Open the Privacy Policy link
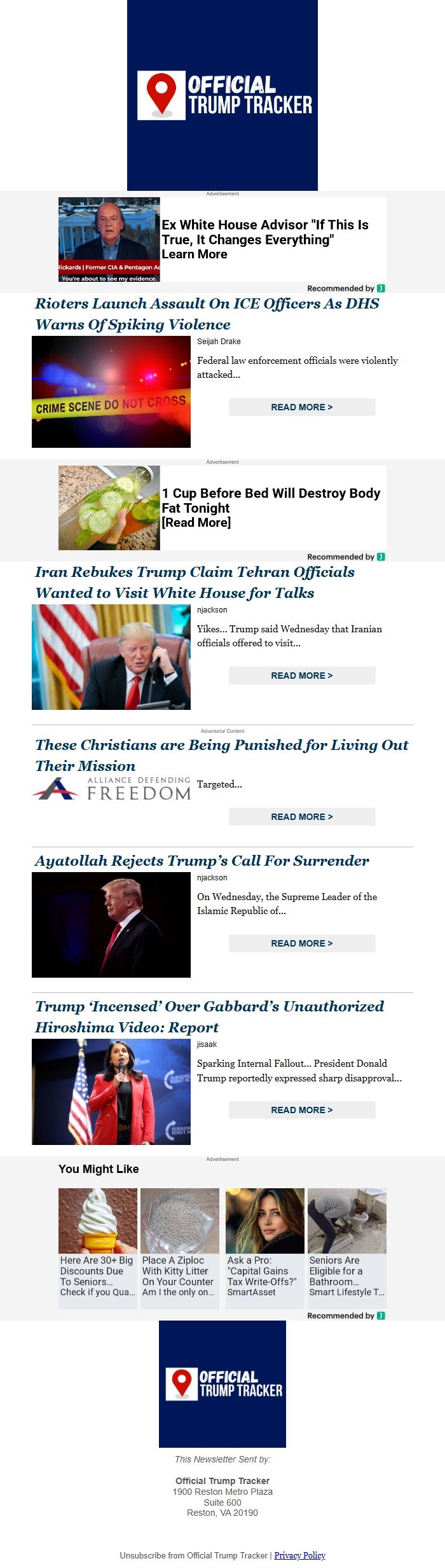Screen dimensions: 445x1568 coord(299,1555)
